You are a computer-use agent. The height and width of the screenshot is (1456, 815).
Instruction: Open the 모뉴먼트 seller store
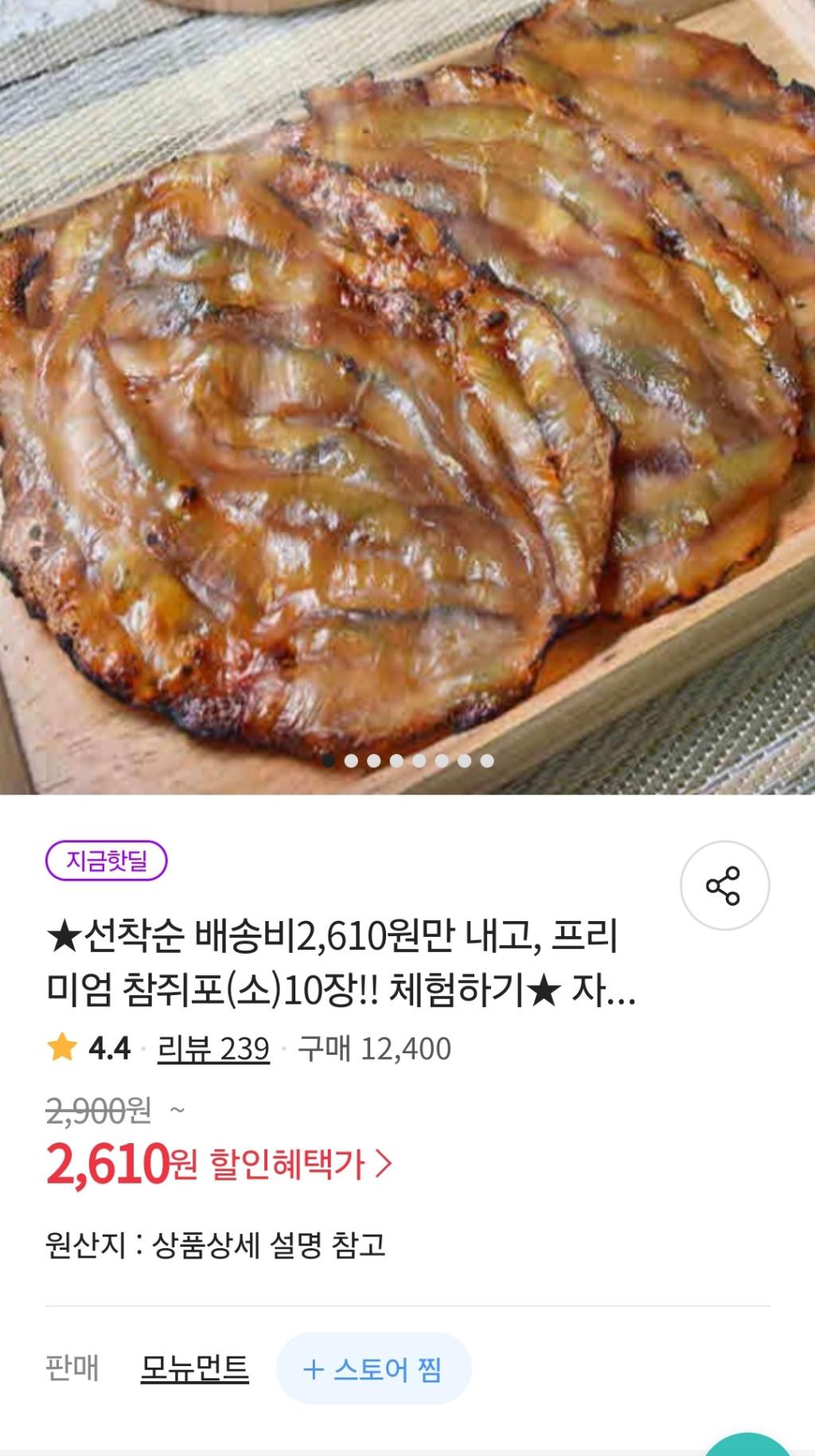point(194,1368)
